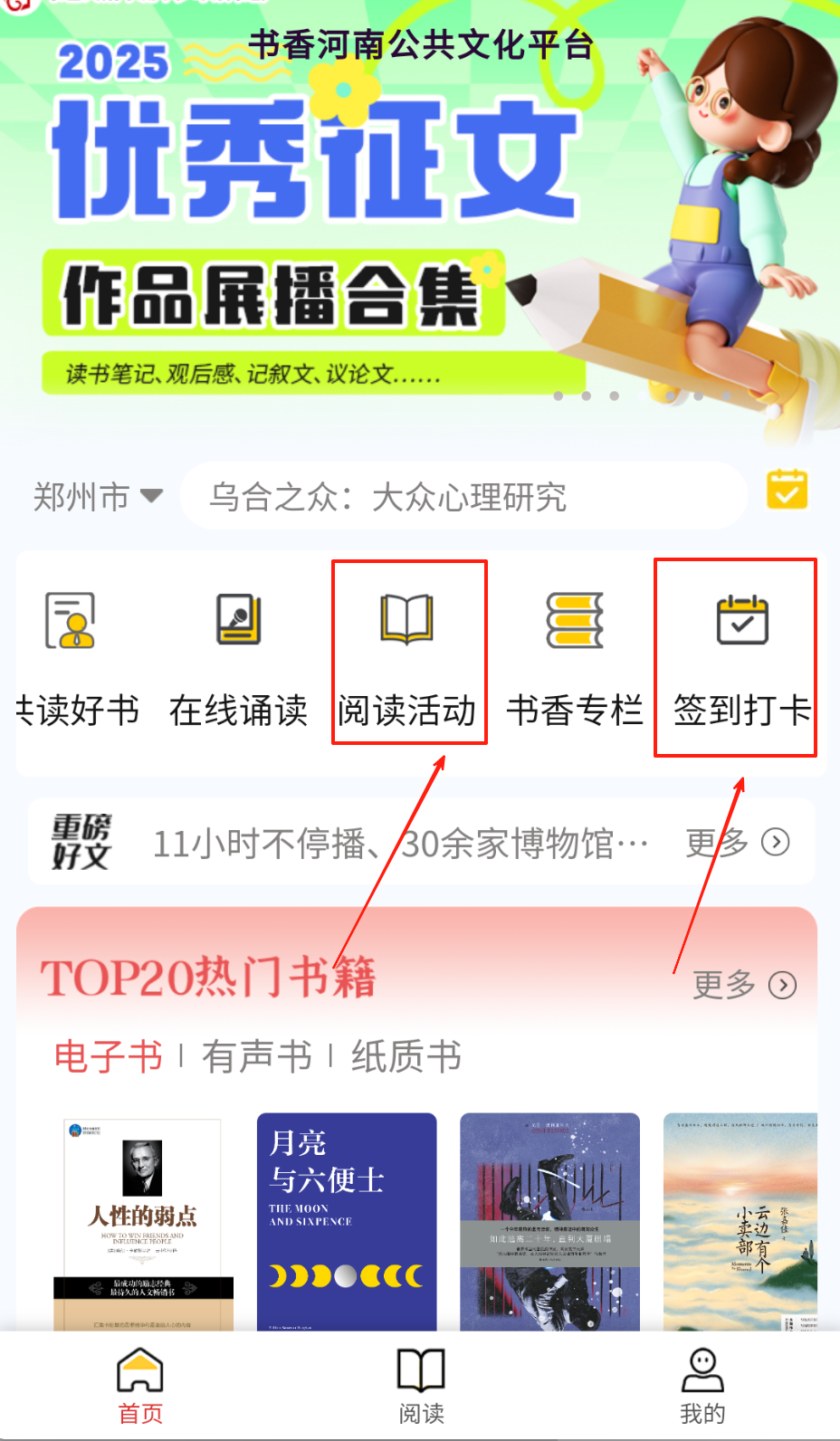Open the book 人性的弱点
This screenshot has width=840, height=1441.
(x=143, y=1222)
